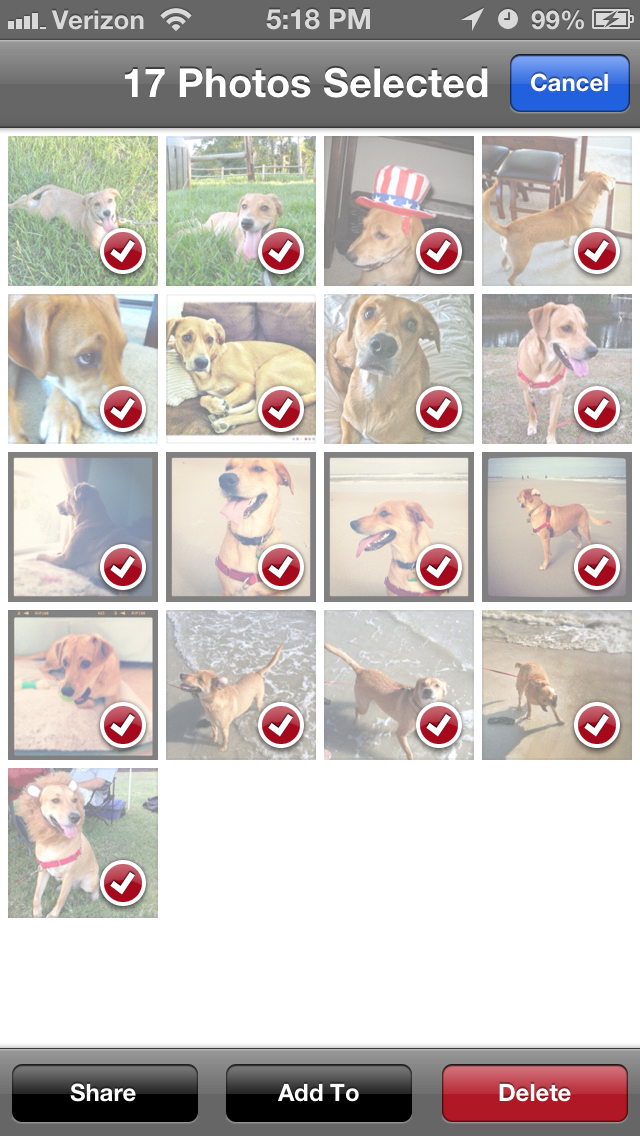Open the Add To options
The height and width of the screenshot is (1136, 640).
click(318, 1092)
